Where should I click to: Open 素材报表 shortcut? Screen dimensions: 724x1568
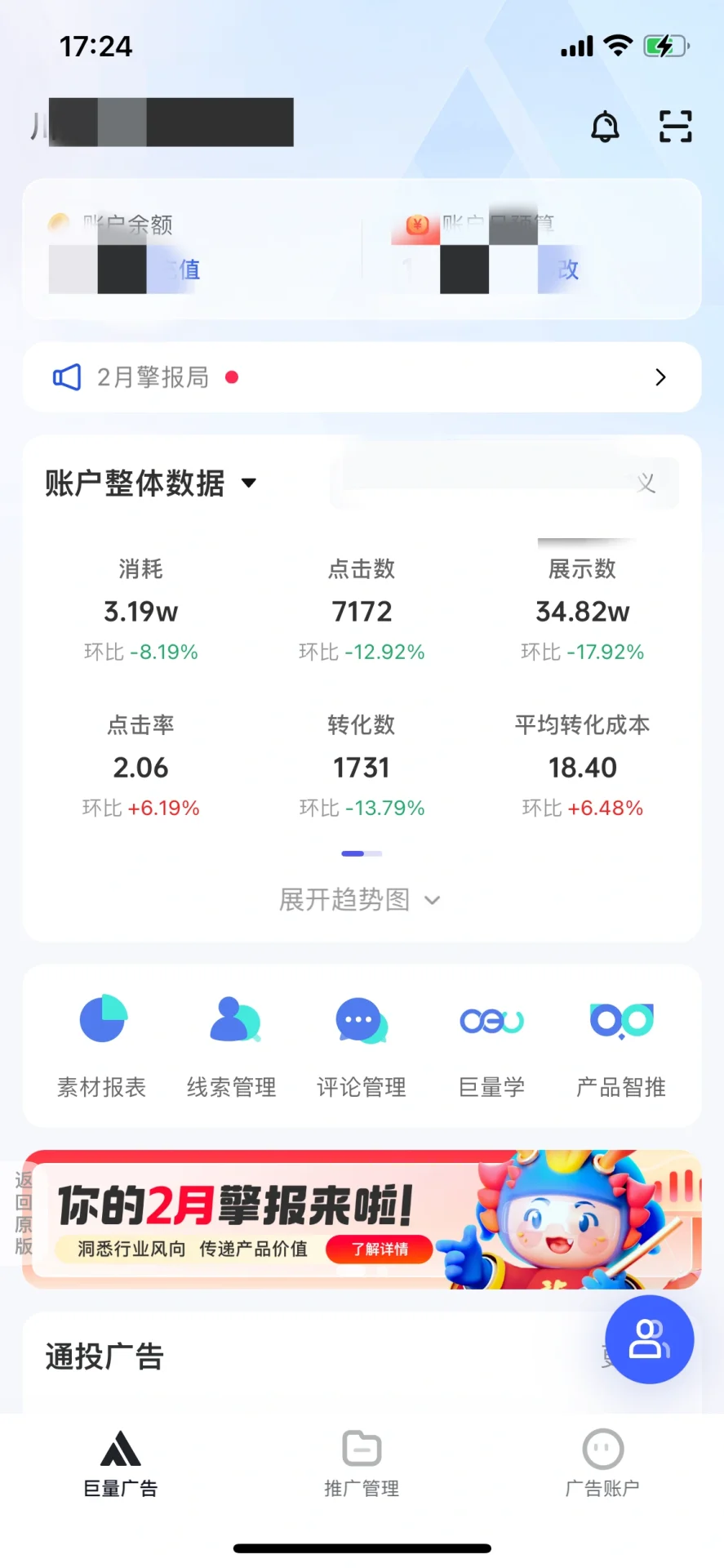102,1045
